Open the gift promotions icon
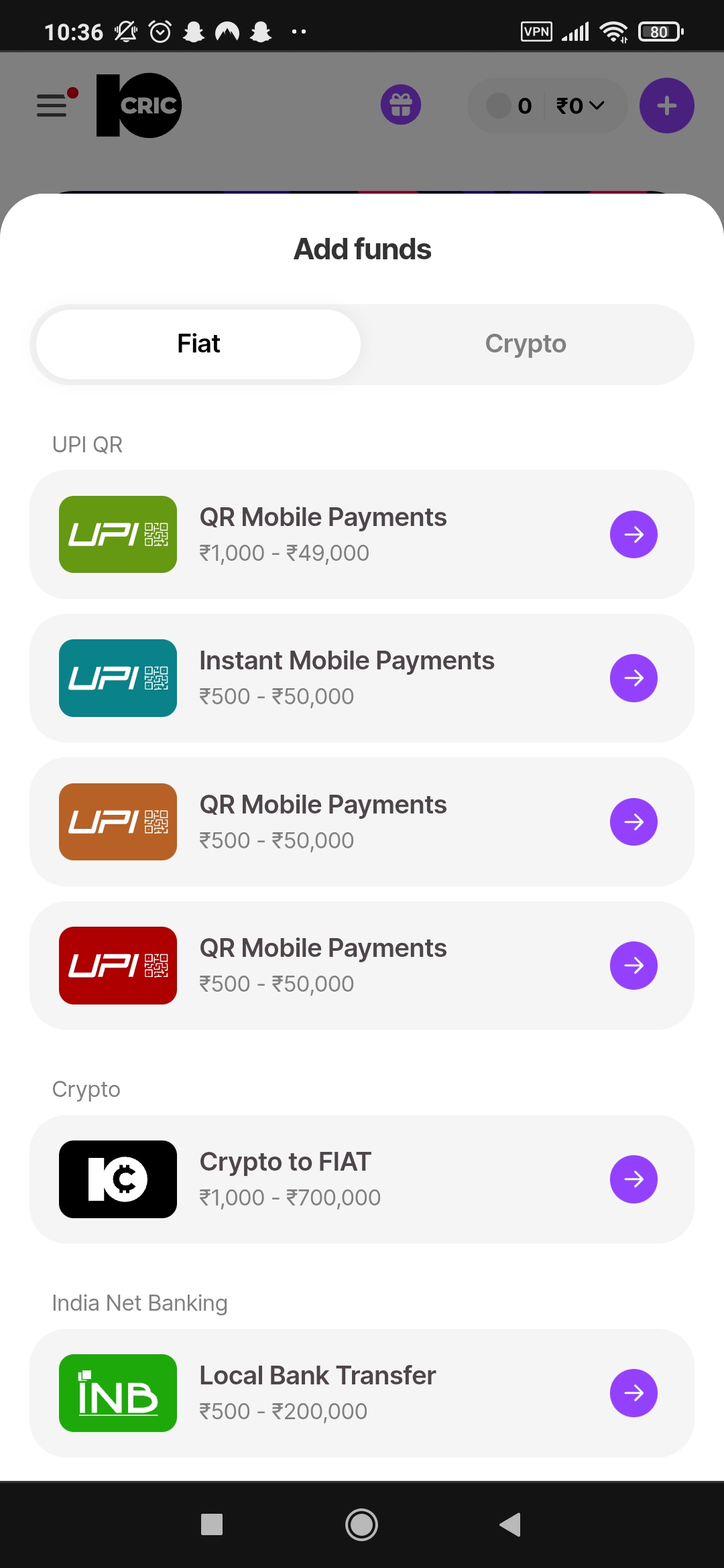The width and height of the screenshot is (724, 1568). [400, 105]
